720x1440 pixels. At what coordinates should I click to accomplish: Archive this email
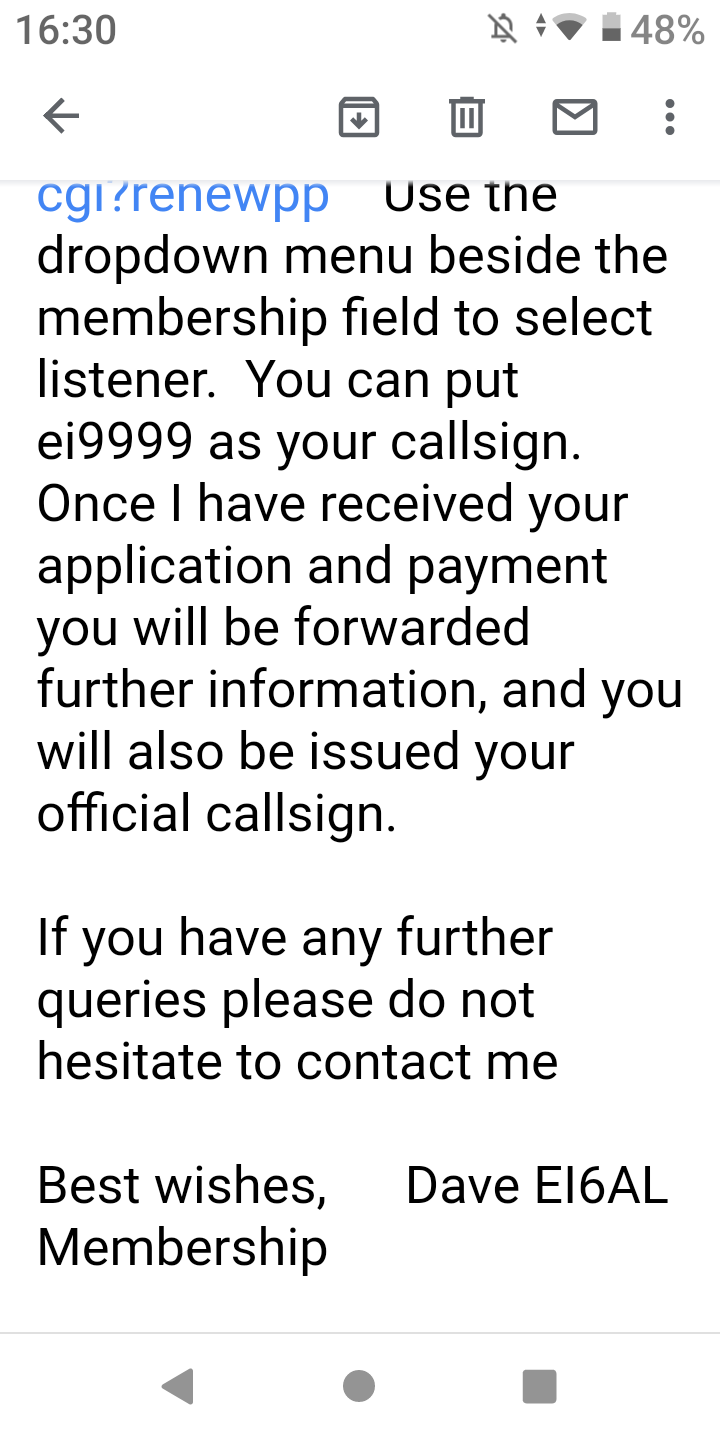coord(358,118)
